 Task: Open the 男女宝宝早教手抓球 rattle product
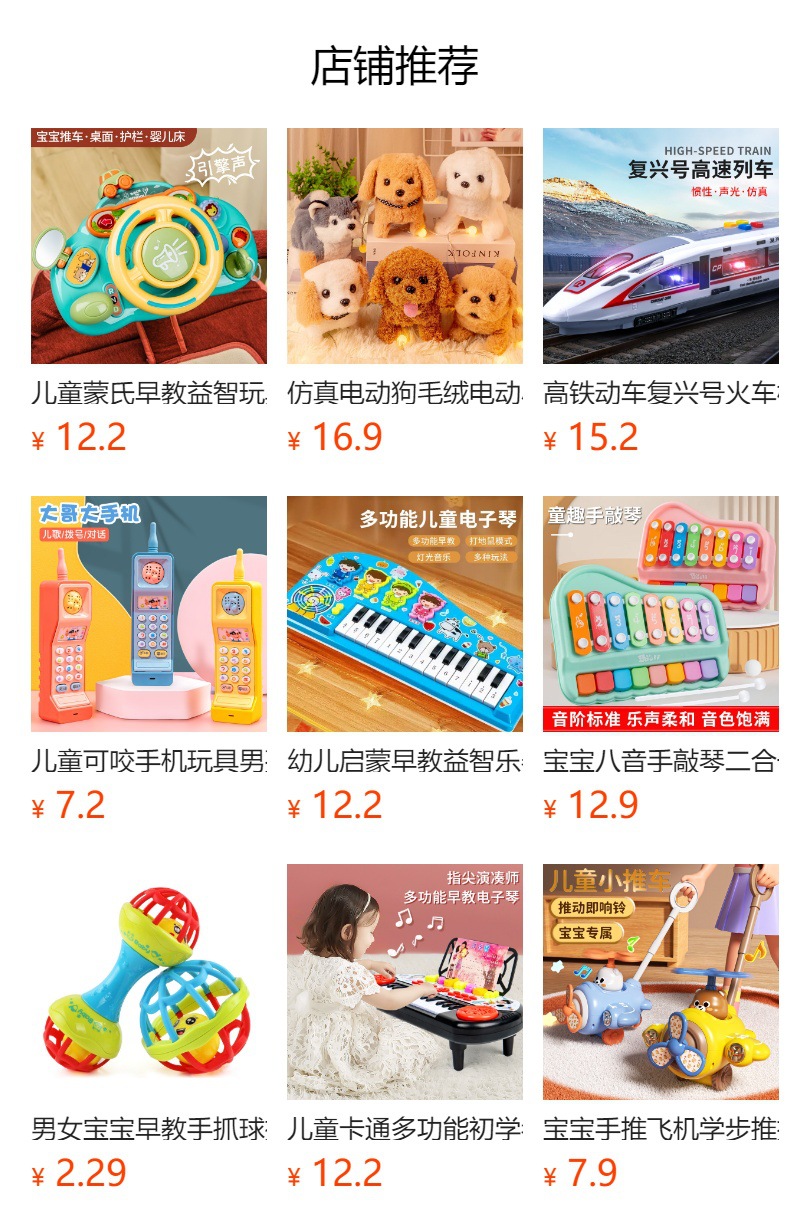(x=148, y=982)
